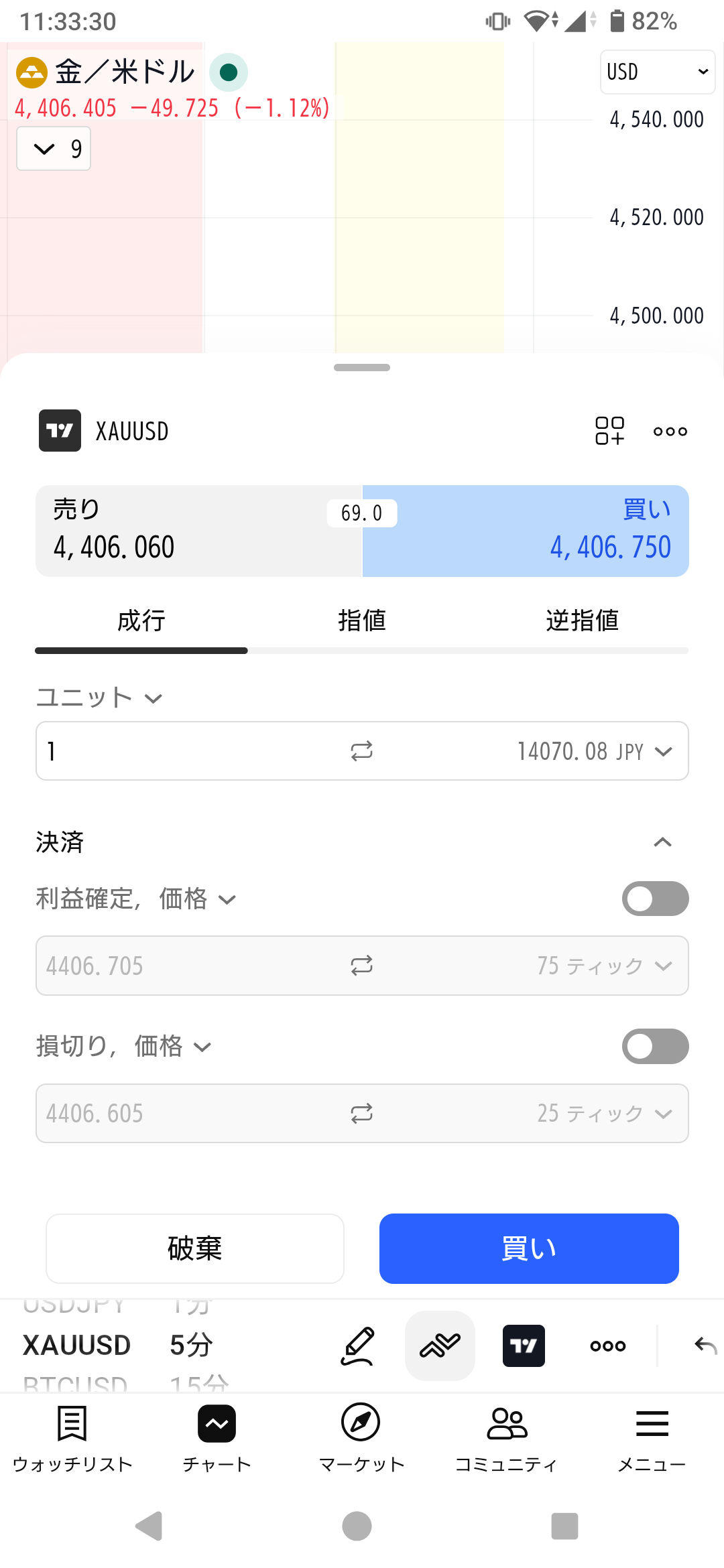Expand the indicators chevron showing 9
Screen dimensions: 724x1568
[54, 149]
